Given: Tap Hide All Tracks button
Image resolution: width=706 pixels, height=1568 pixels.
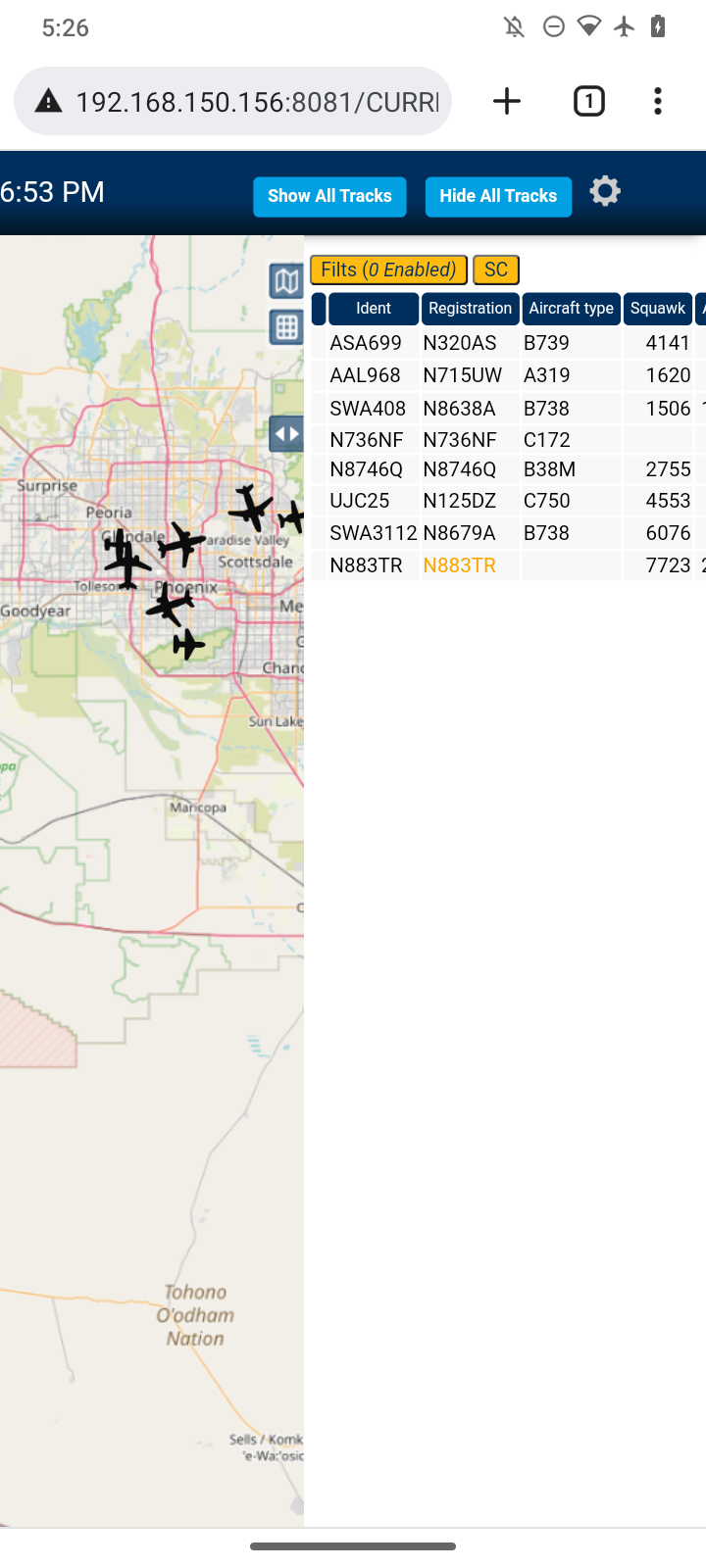Looking at the screenshot, I should pos(498,196).
